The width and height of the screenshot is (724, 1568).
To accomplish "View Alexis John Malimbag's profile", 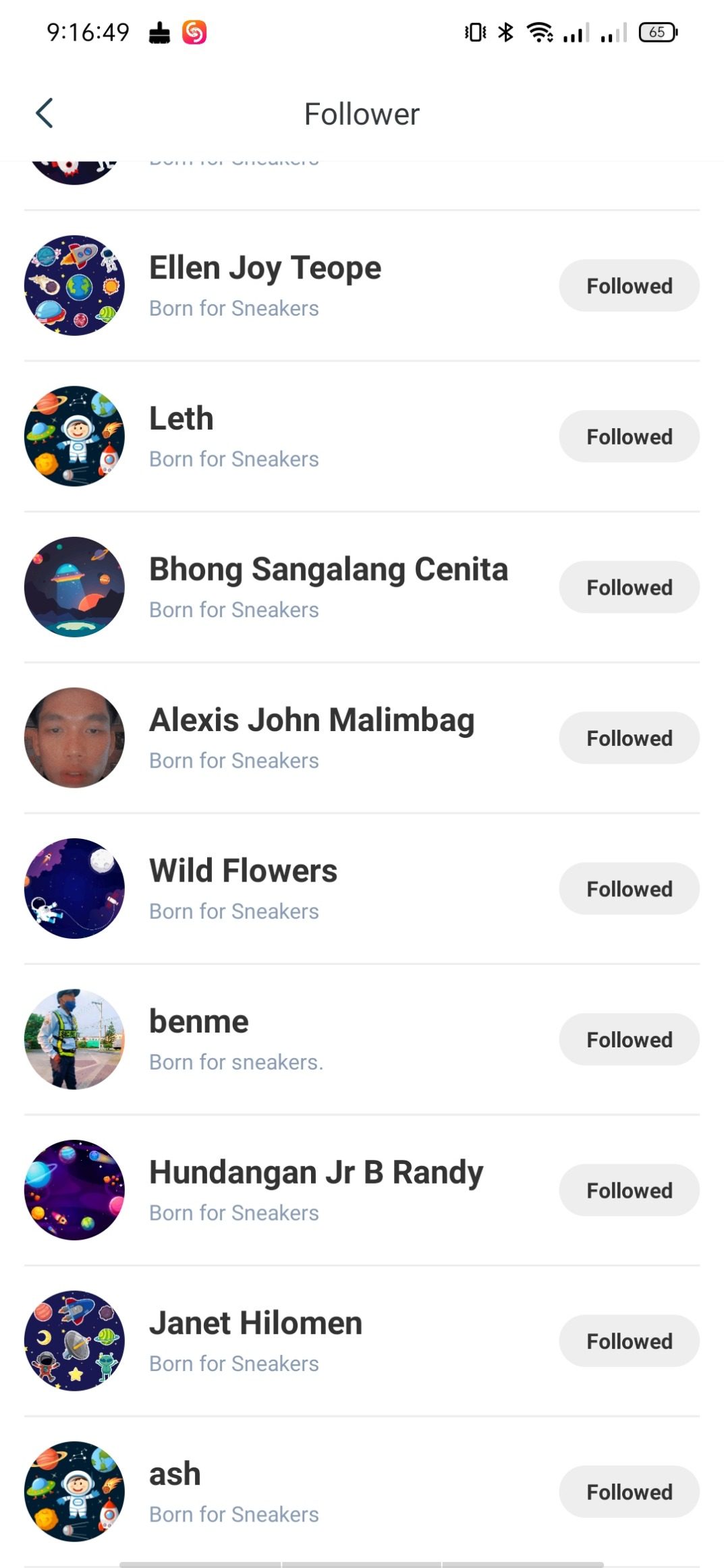I will (x=311, y=720).
